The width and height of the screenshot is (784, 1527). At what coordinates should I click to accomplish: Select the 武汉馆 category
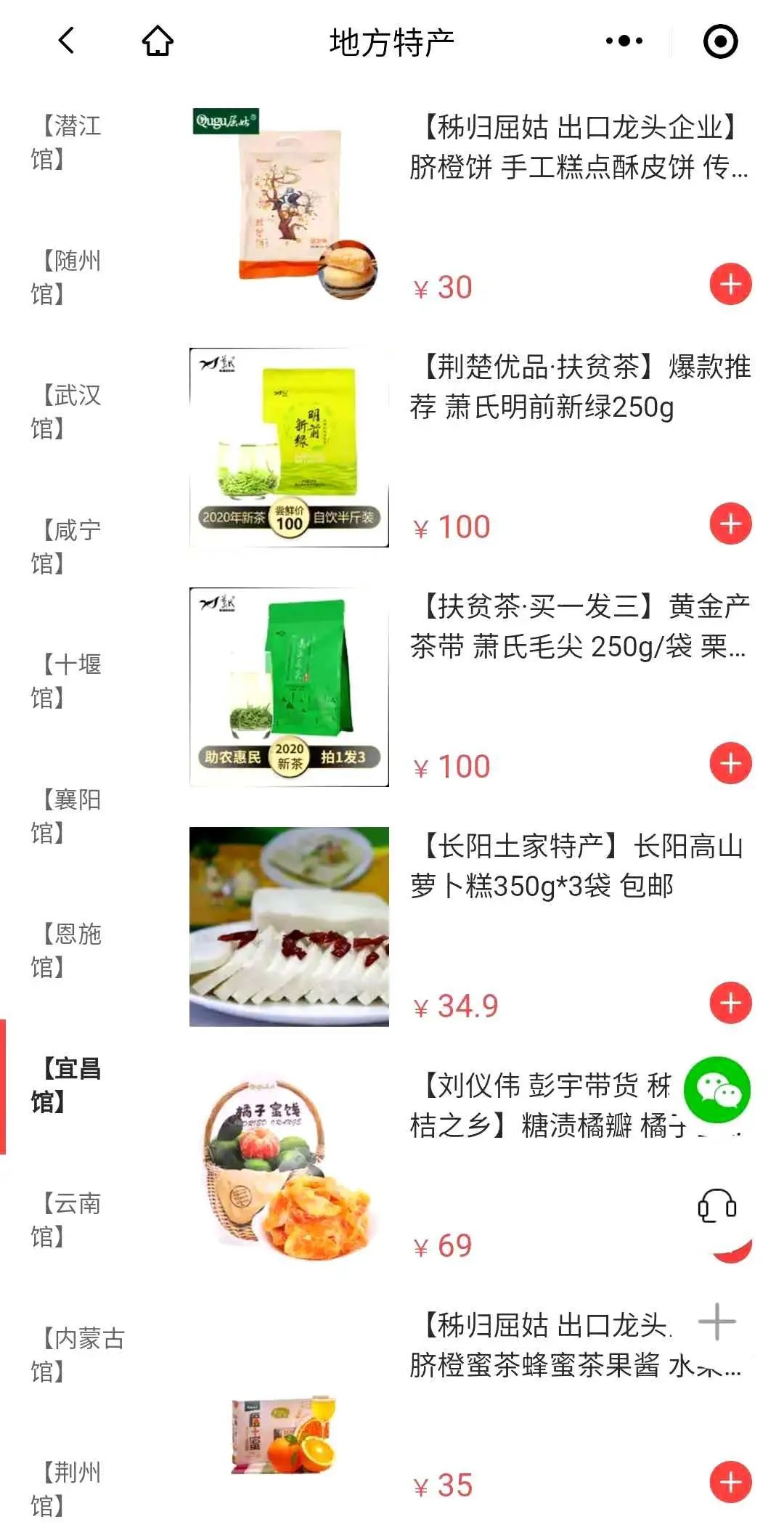(x=67, y=412)
